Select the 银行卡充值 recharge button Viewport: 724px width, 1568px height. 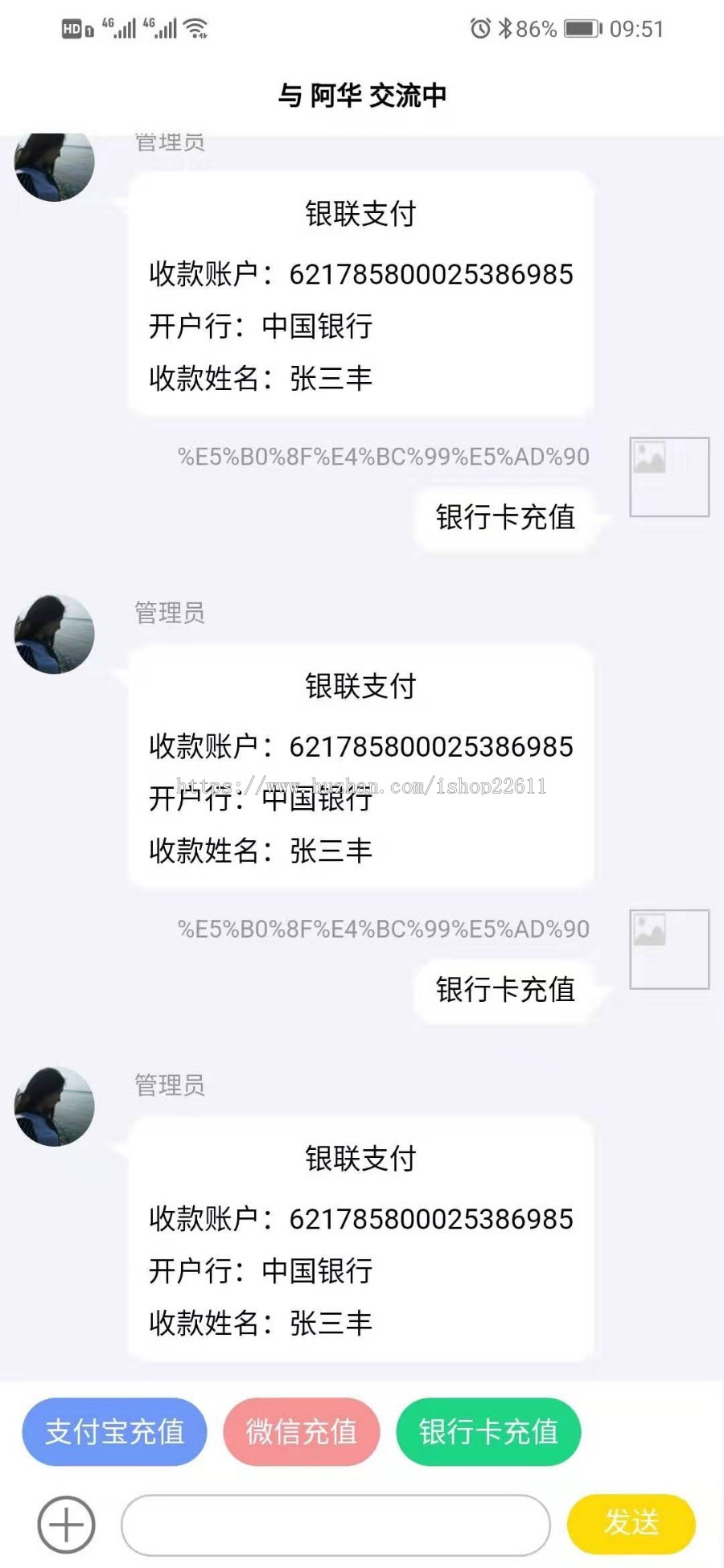click(488, 1431)
